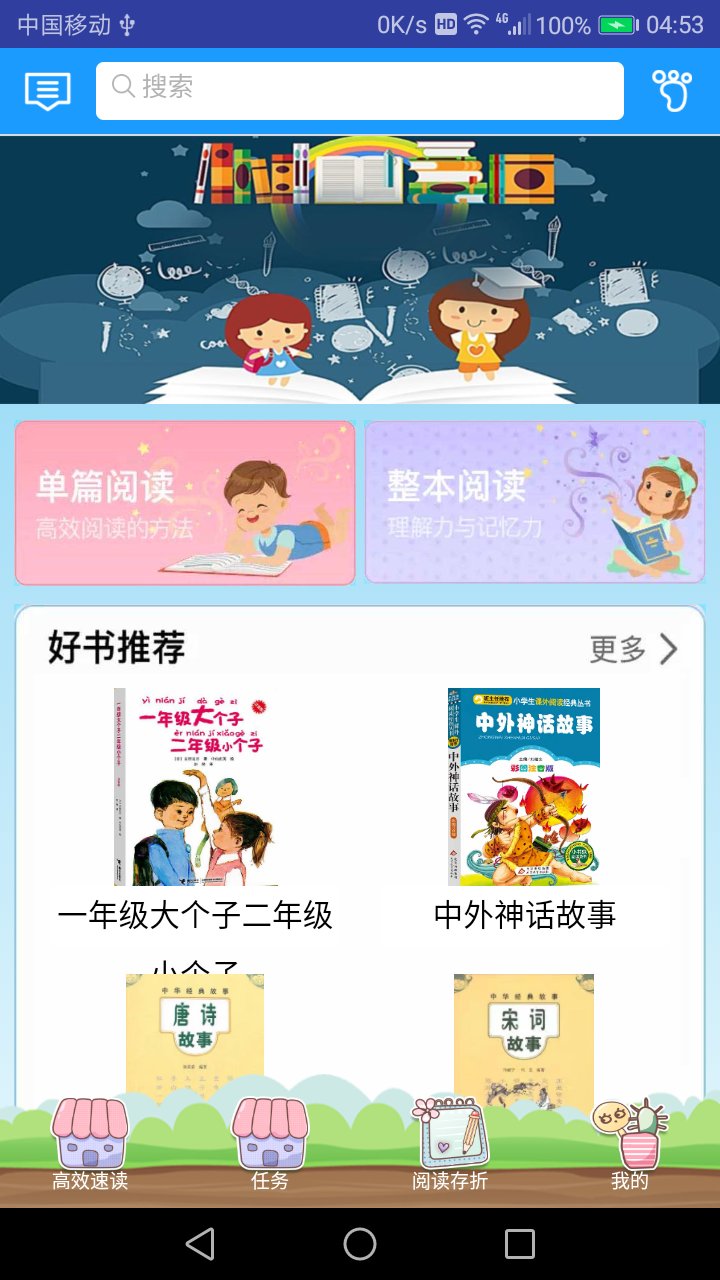Viewport: 720px width, 1280px height.
Task: Open the 整本阅读 card
Action: (x=535, y=502)
